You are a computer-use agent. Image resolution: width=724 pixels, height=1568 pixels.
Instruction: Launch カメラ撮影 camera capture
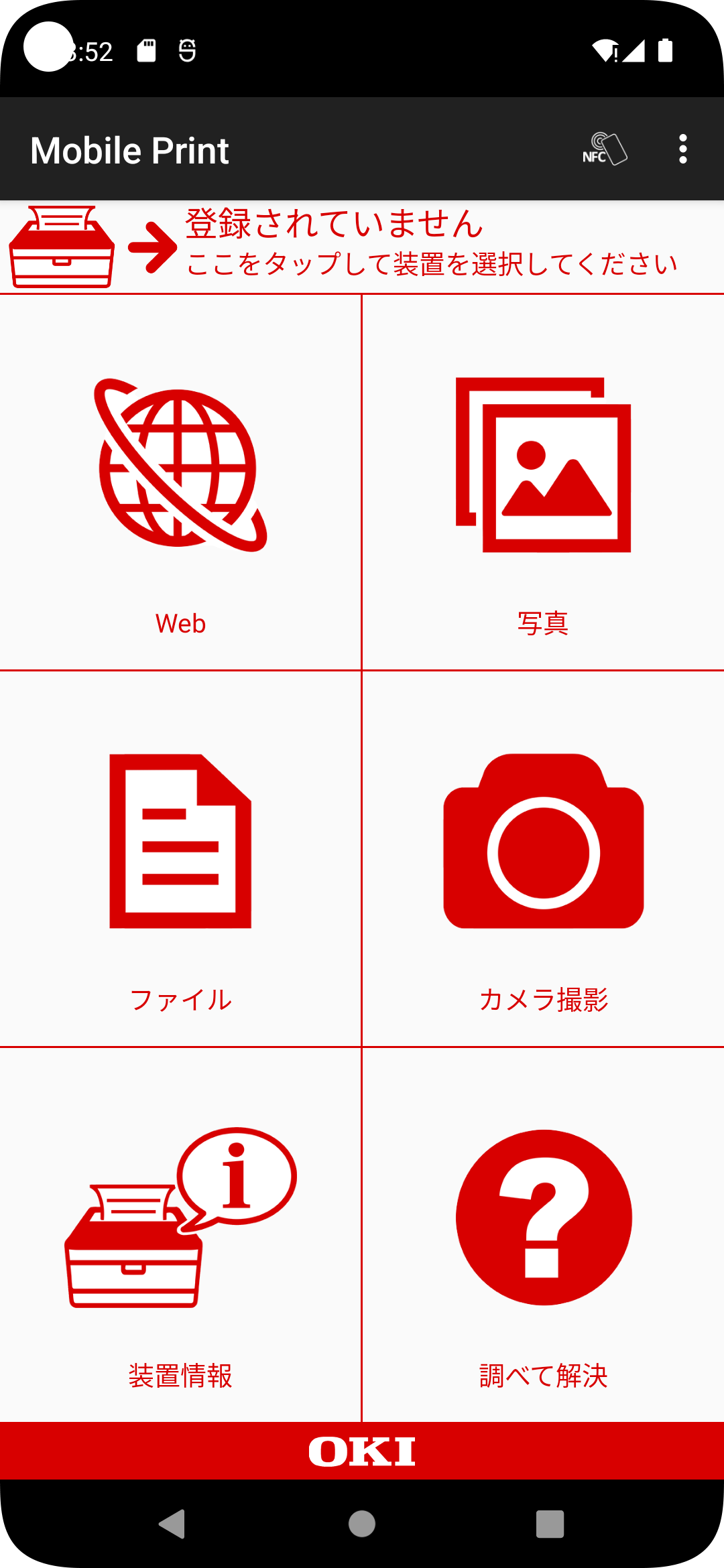point(543,859)
